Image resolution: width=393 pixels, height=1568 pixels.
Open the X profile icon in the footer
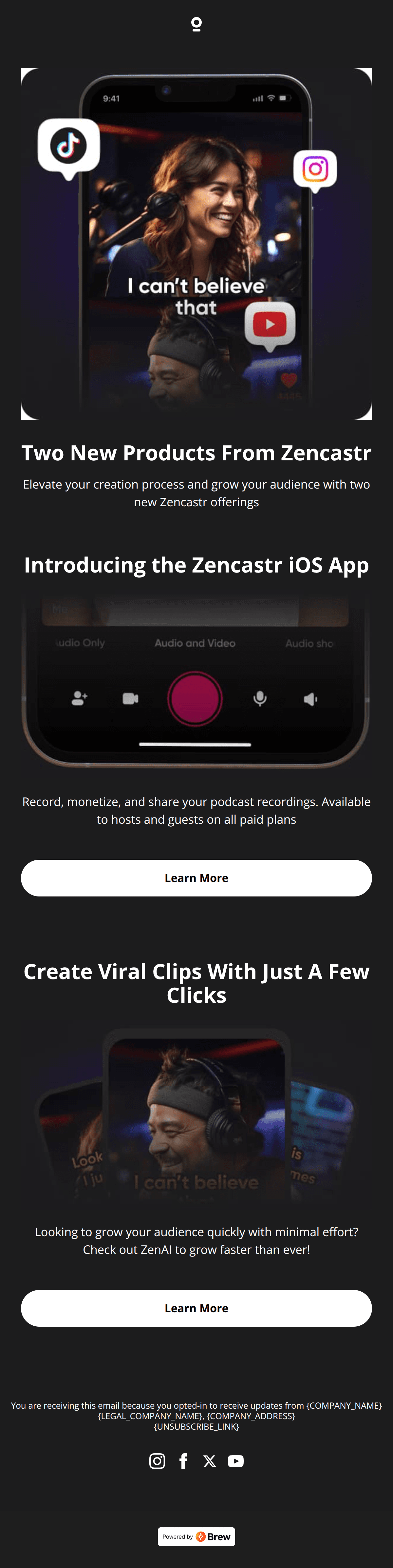(x=209, y=1461)
